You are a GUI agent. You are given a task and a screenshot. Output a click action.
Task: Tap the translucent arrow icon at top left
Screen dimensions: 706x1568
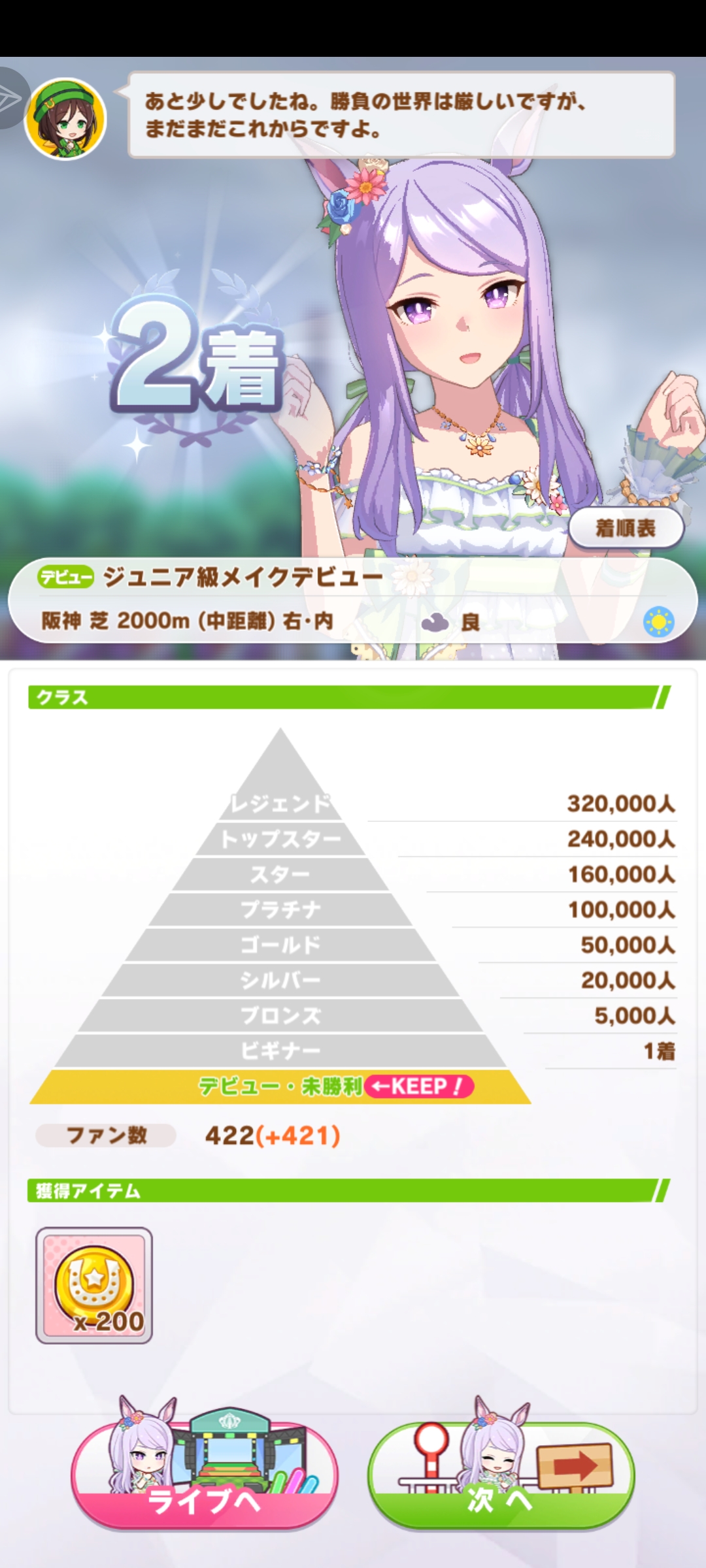[9, 98]
